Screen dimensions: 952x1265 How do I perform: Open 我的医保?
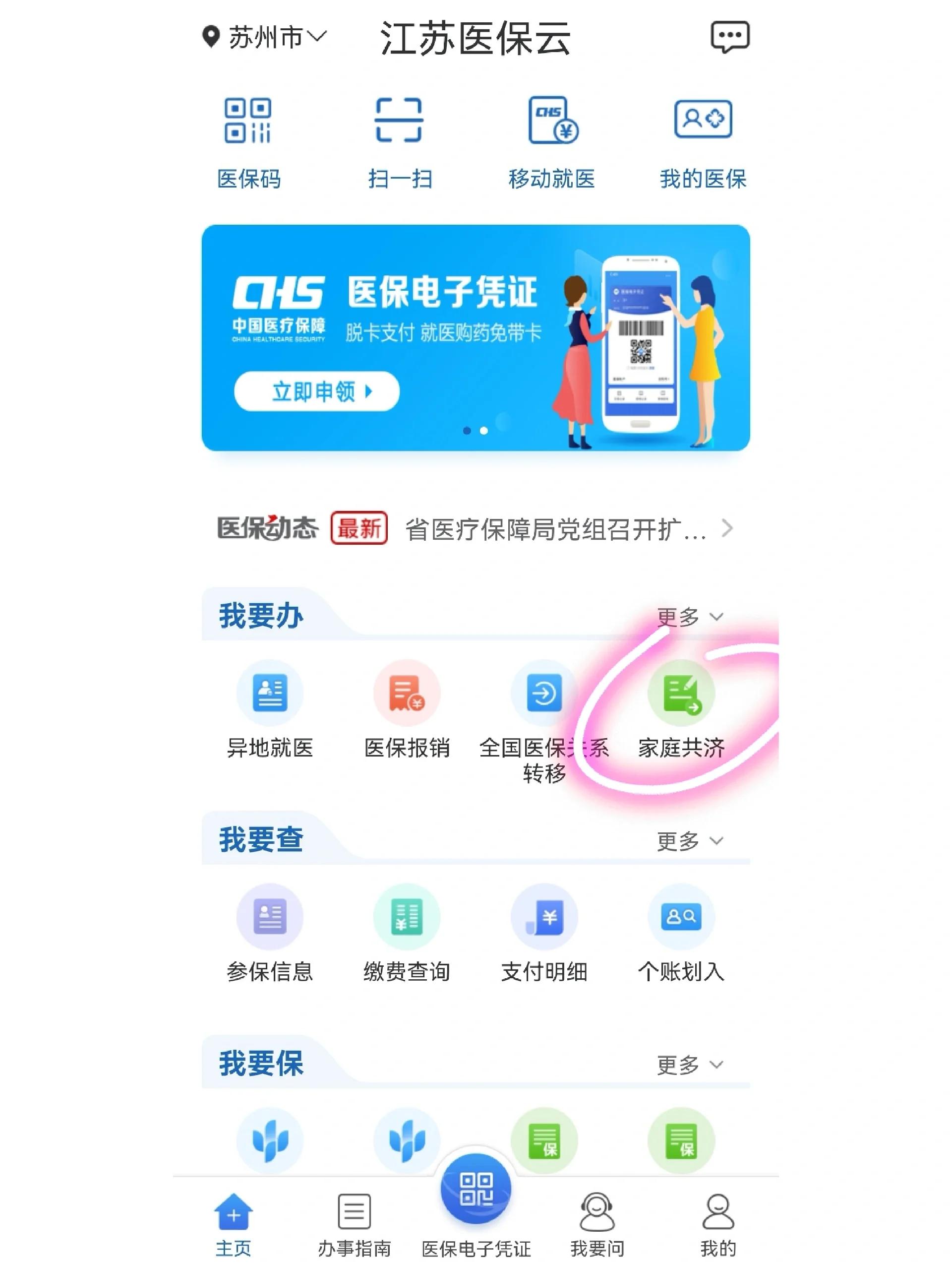coord(702,143)
